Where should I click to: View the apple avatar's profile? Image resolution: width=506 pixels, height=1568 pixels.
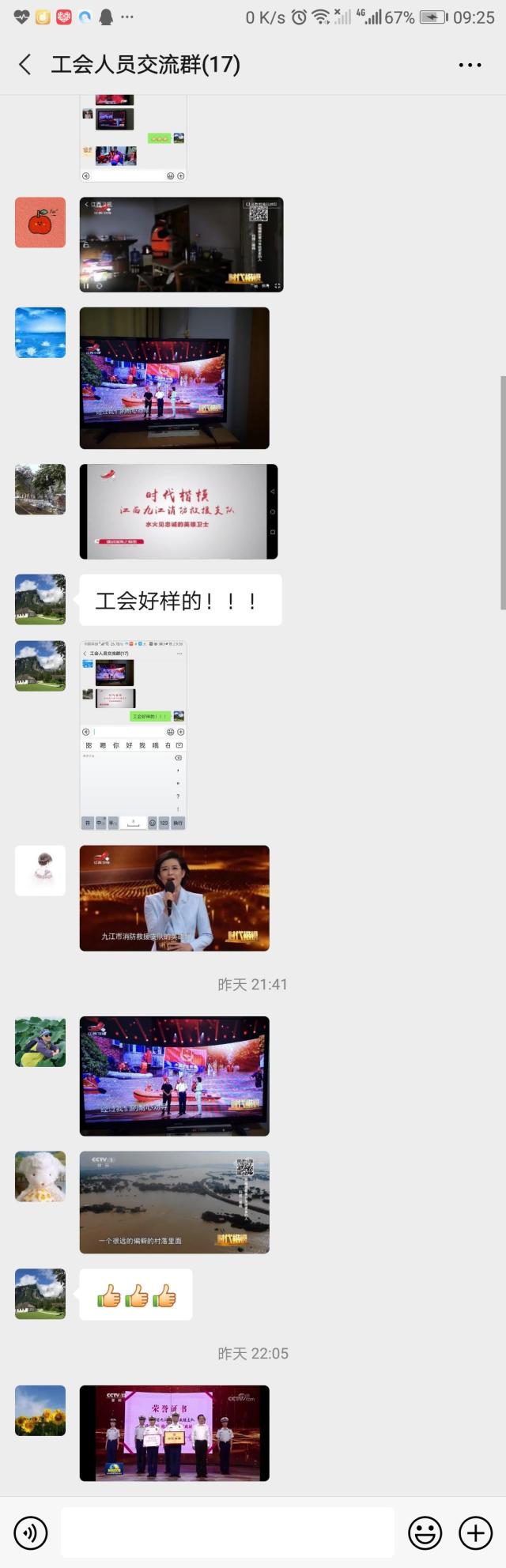click(40, 223)
